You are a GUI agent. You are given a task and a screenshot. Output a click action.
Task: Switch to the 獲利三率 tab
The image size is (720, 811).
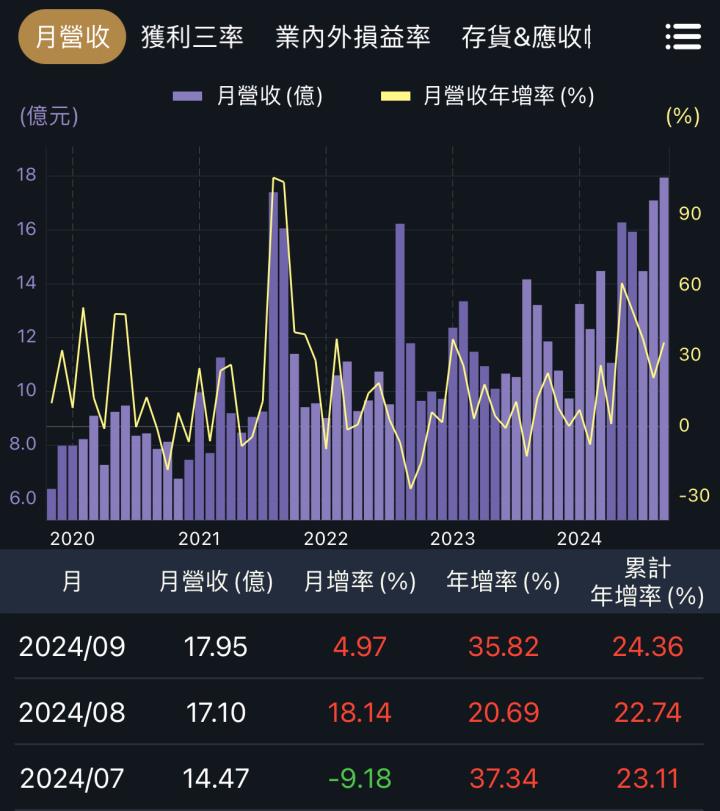(192, 38)
